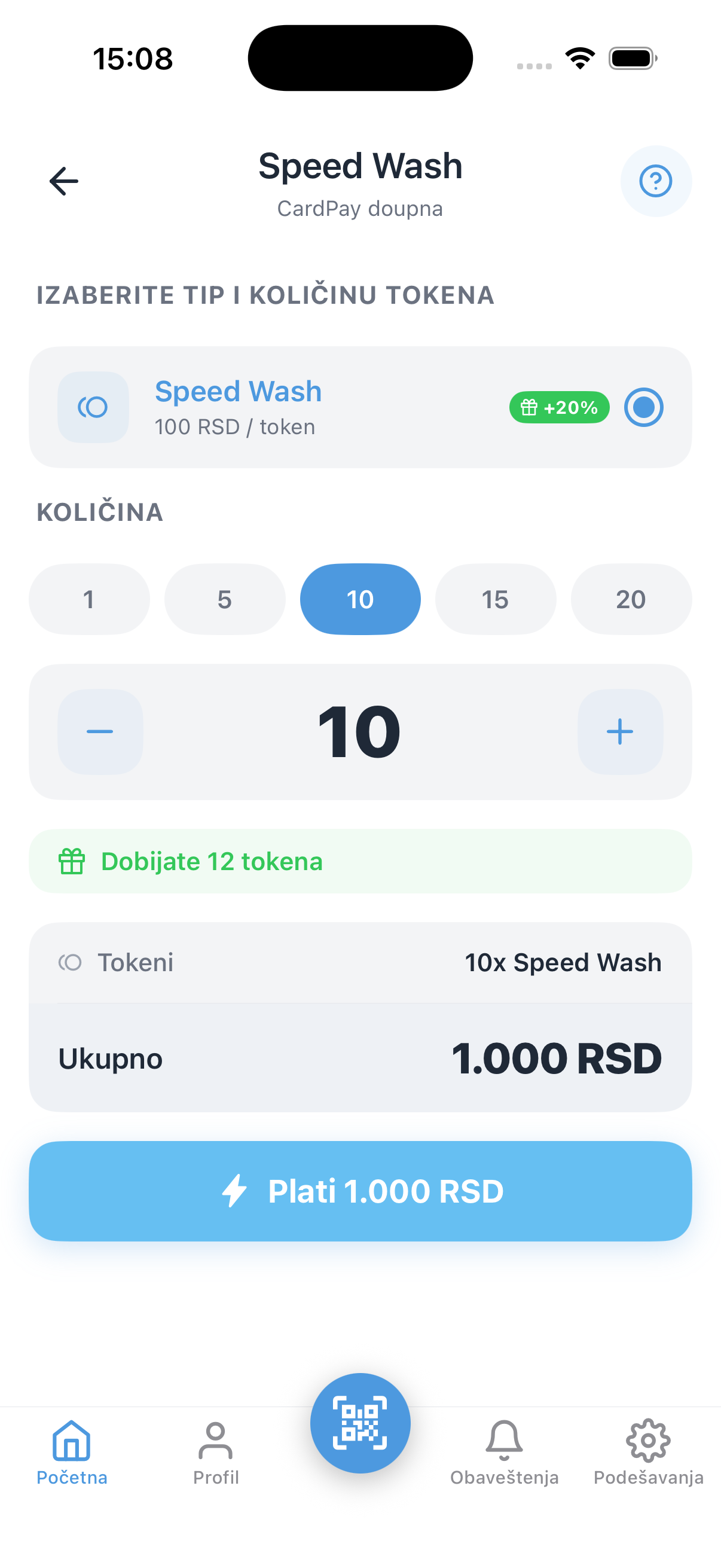This screenshot has height=1568, width=721.
Task: Tap the Plati 1.000 RSD button
Action: [360, 1191]
